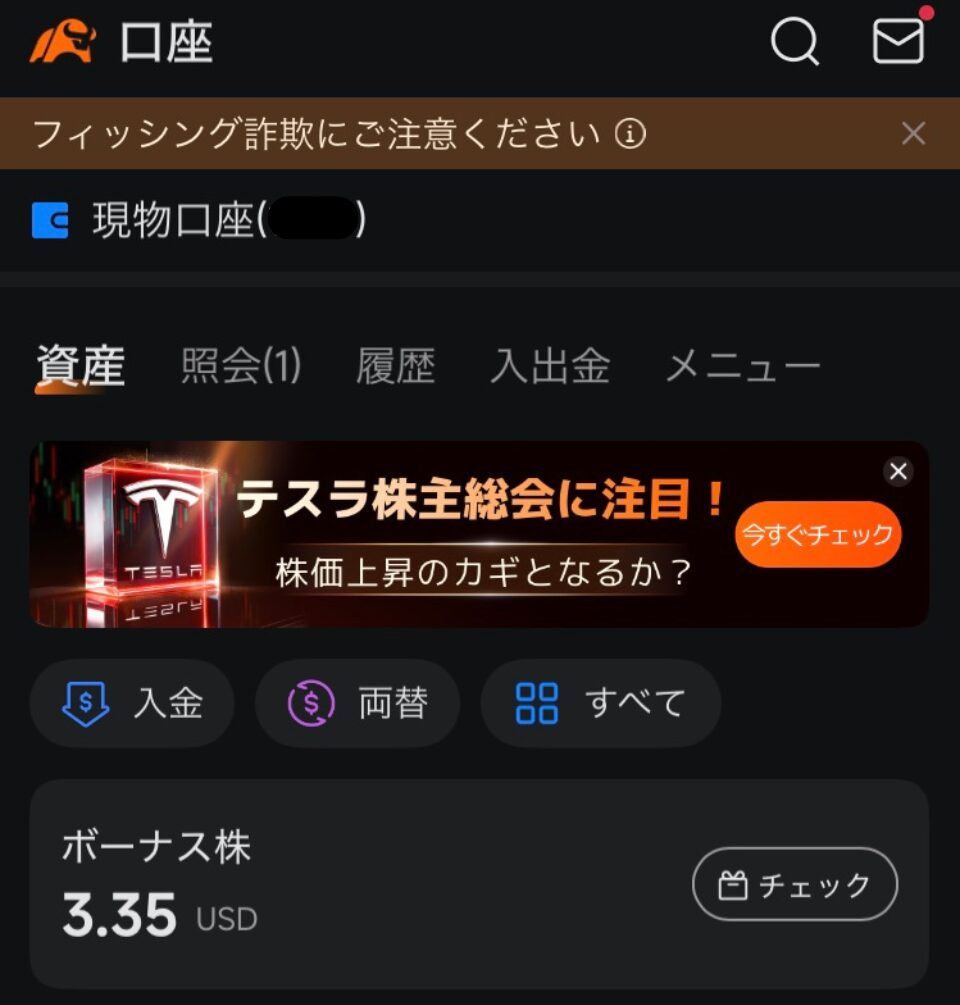Open the フィッシング詐欺 info icon

click(630, 133)
